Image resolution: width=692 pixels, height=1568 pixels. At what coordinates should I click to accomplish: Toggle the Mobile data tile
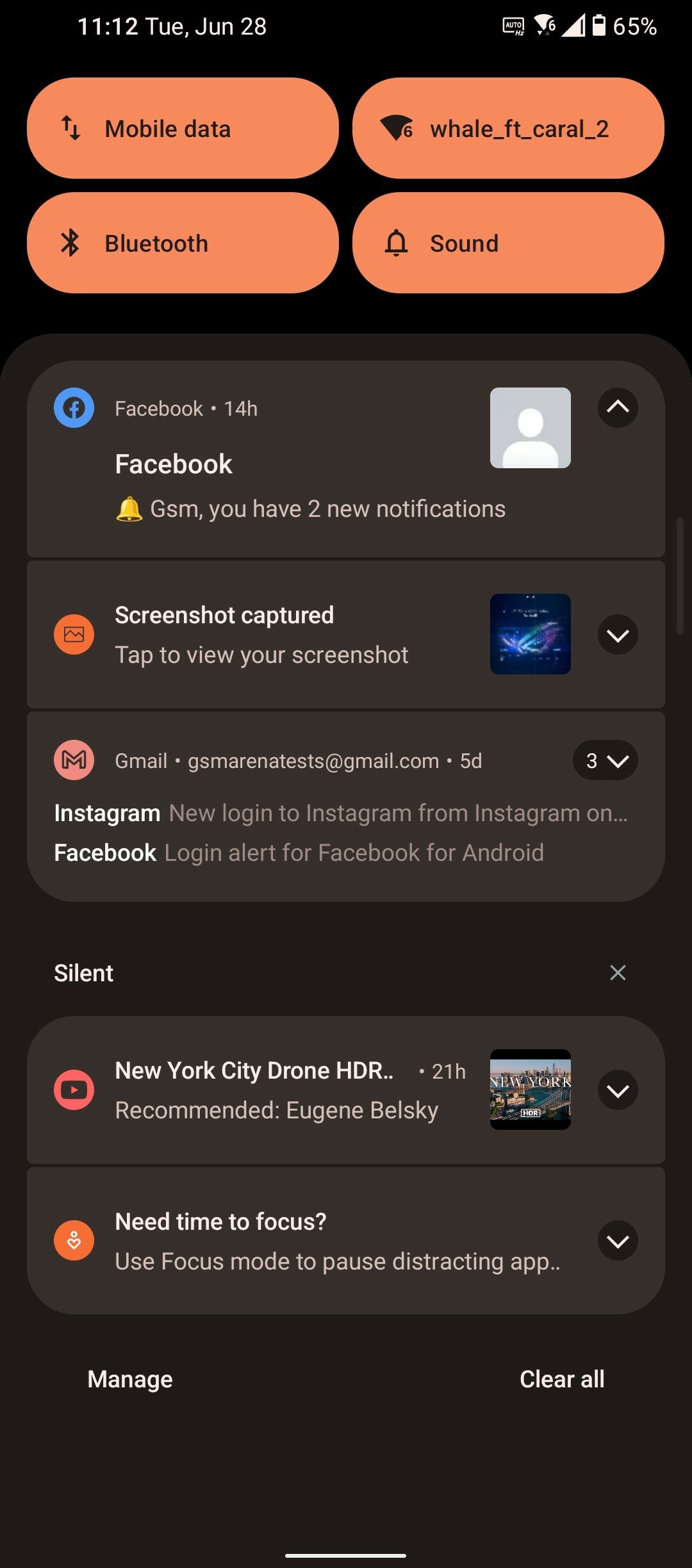[183, 128]
